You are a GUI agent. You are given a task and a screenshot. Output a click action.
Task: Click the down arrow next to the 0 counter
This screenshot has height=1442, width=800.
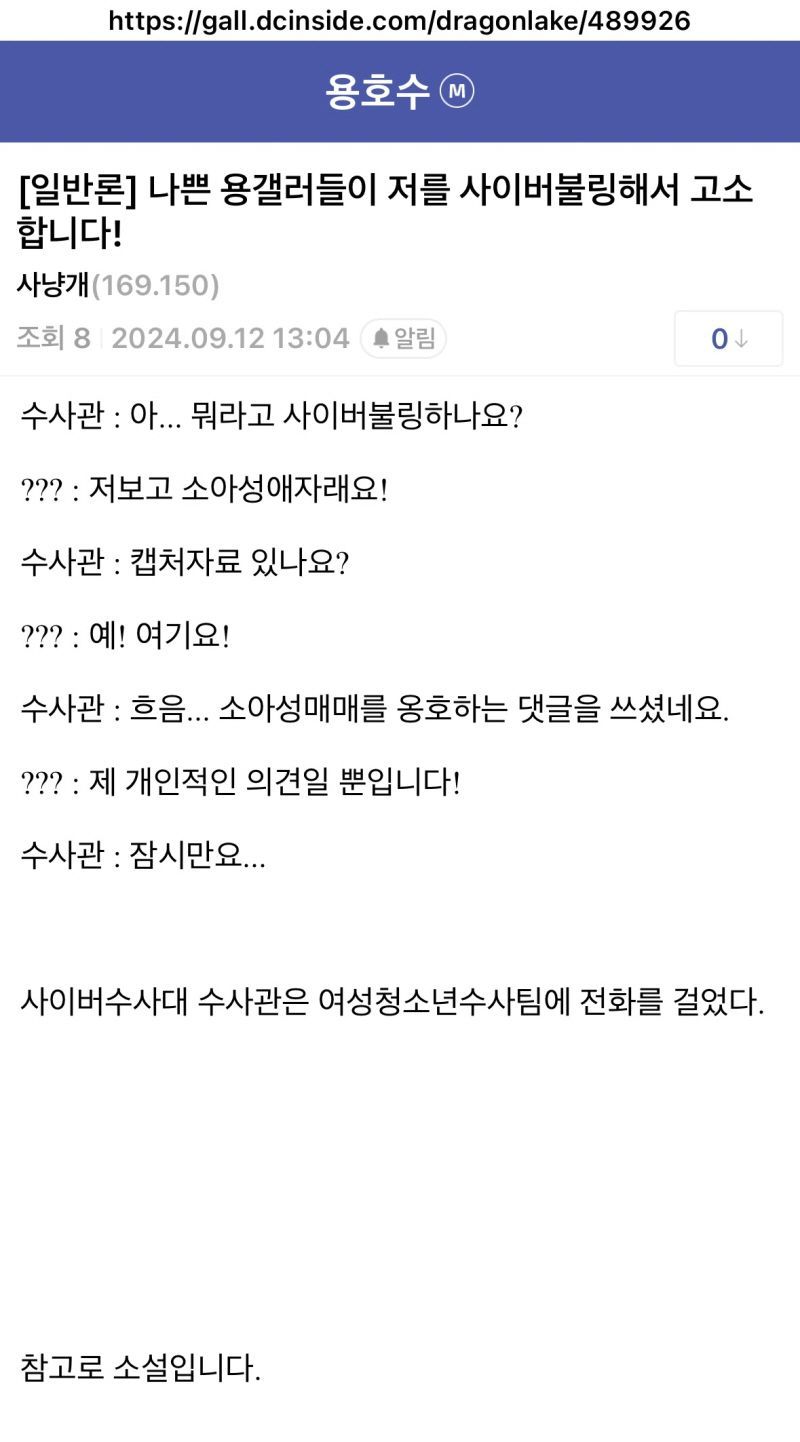pyautogui.click(x=740, y=340)
